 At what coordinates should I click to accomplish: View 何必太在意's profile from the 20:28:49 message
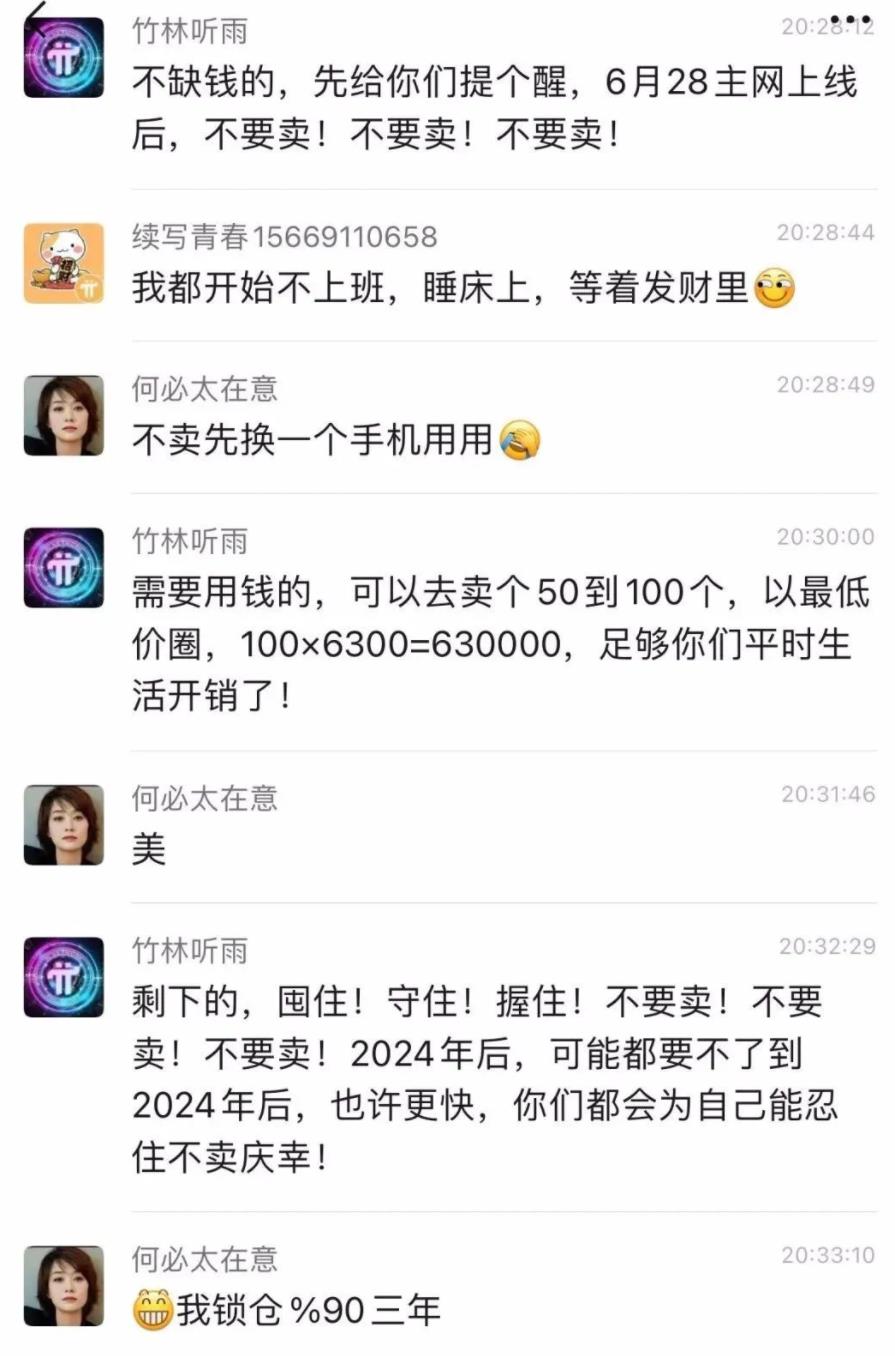[x=64, y=415]
